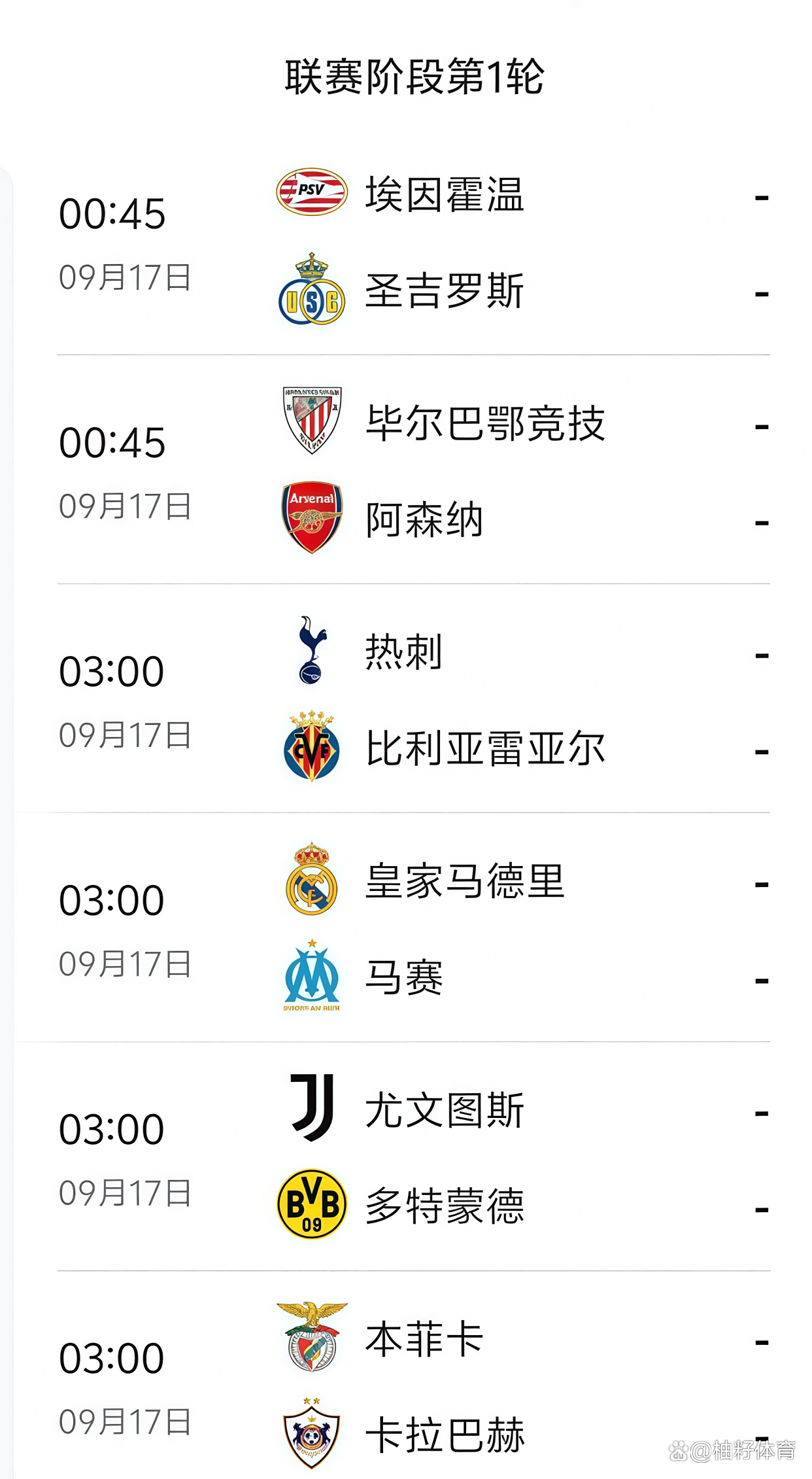
Task: Tap the Juventus vs Dortmund fixture
Action: (412, 1158)
